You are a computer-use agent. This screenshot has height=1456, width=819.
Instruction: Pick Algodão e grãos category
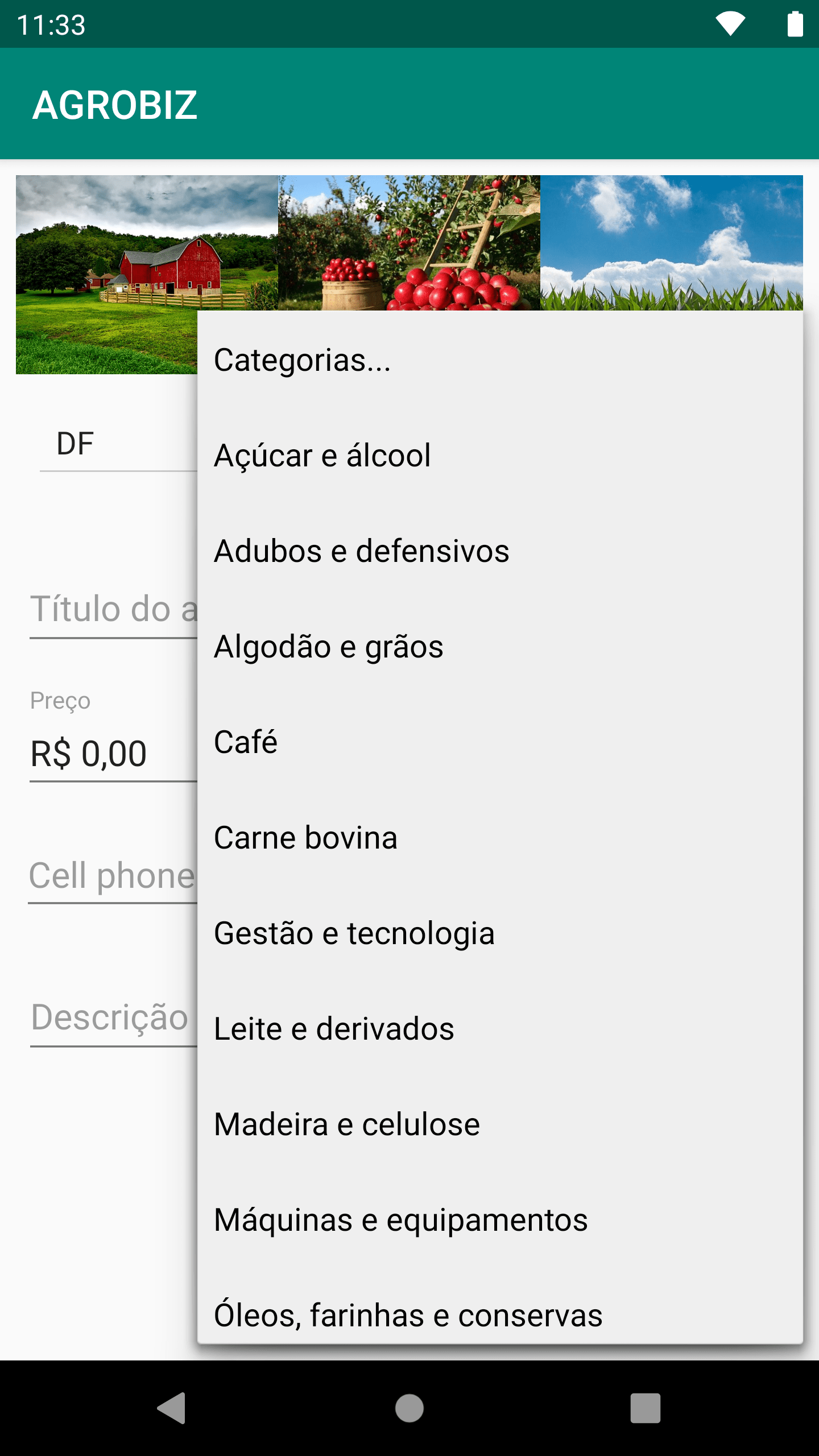500,647
